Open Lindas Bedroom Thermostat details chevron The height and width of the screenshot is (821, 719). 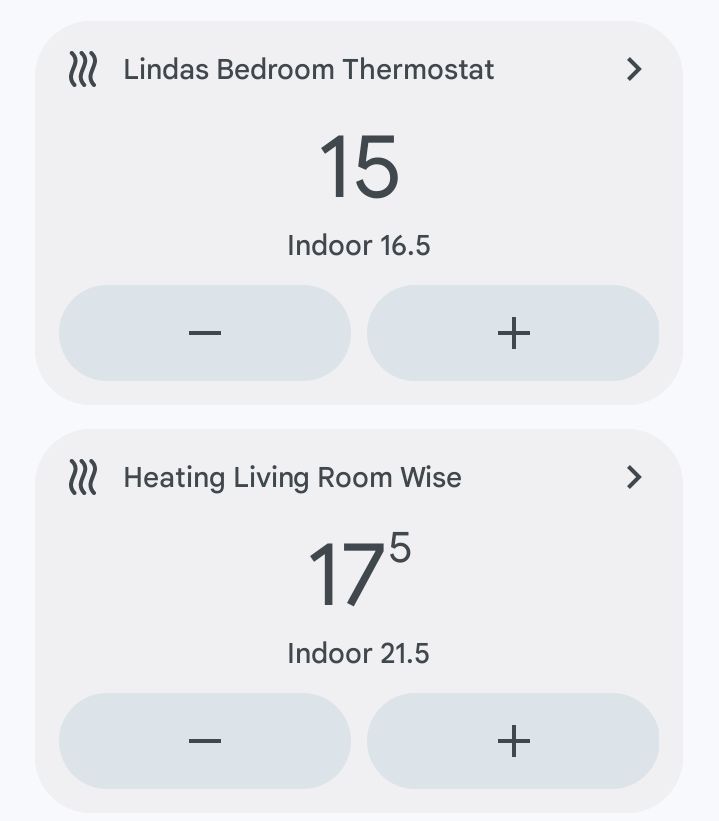[x=634, y=69]
